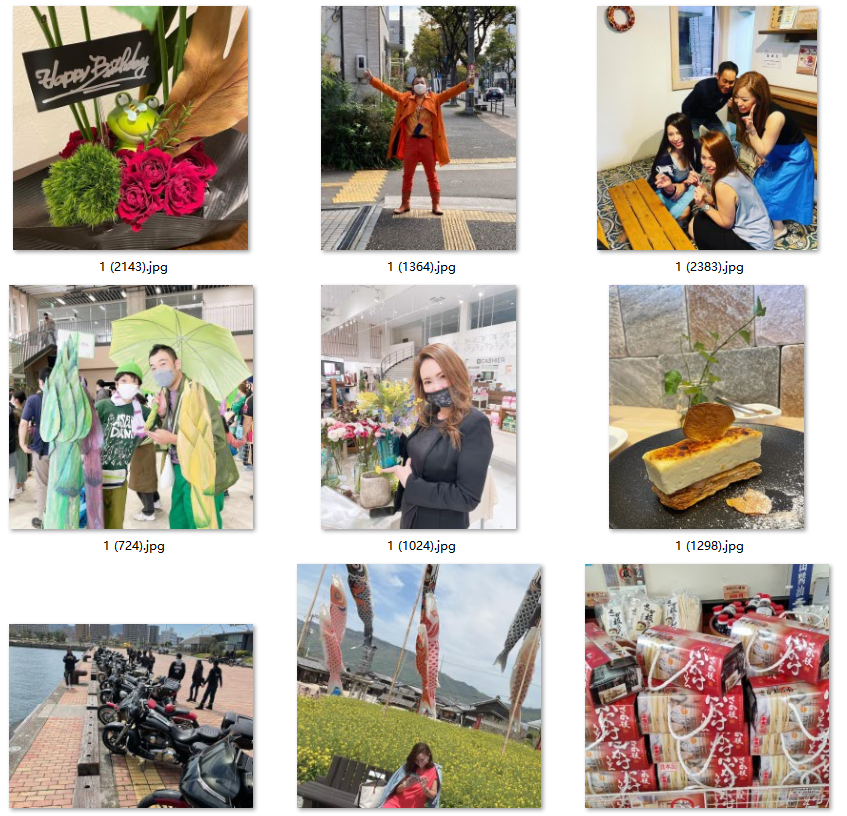Open the cheesecake photo 1 (1298).jpg
Screen dimensions: 847x816
(x=706, y=407)
